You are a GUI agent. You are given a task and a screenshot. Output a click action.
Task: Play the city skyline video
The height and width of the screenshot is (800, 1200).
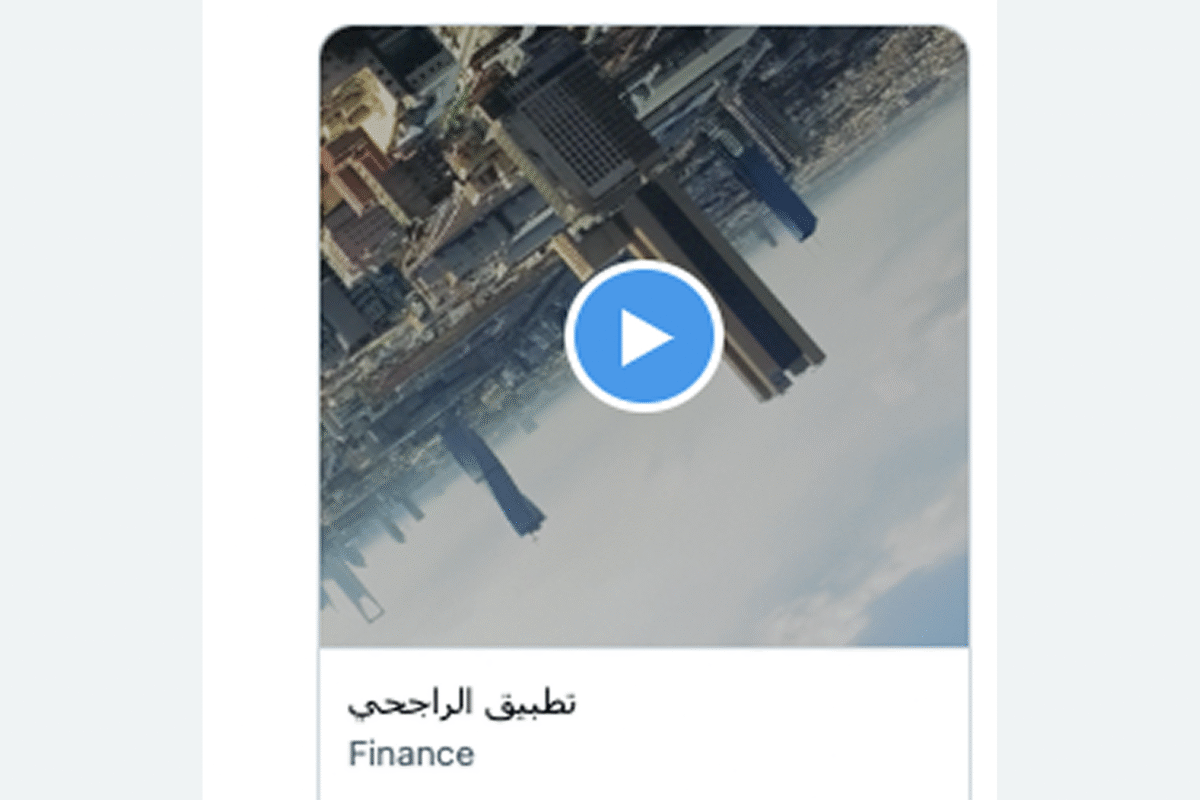[x=643, y=337]
